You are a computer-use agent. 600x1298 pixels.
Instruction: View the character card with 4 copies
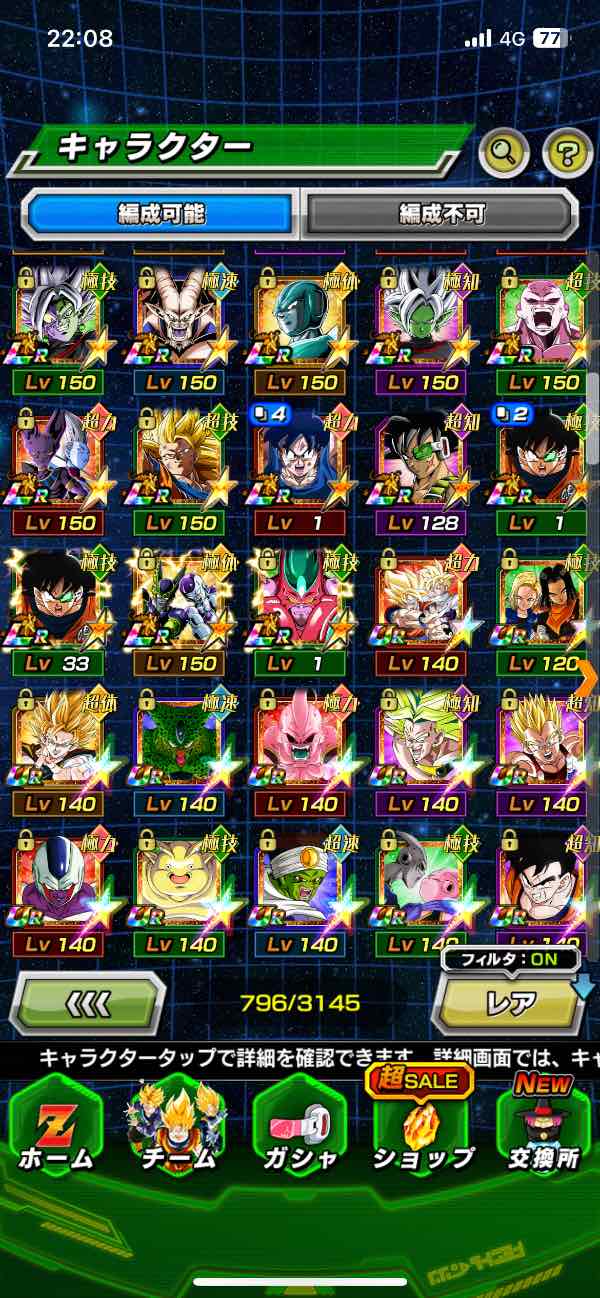(x=300, y=472)
